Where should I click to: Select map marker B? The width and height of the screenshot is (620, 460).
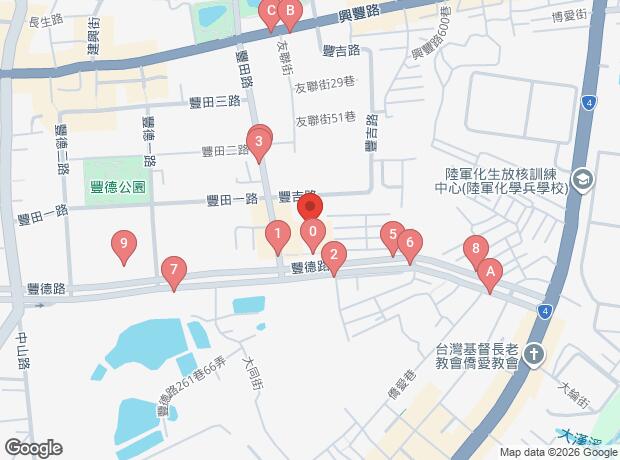289,13
